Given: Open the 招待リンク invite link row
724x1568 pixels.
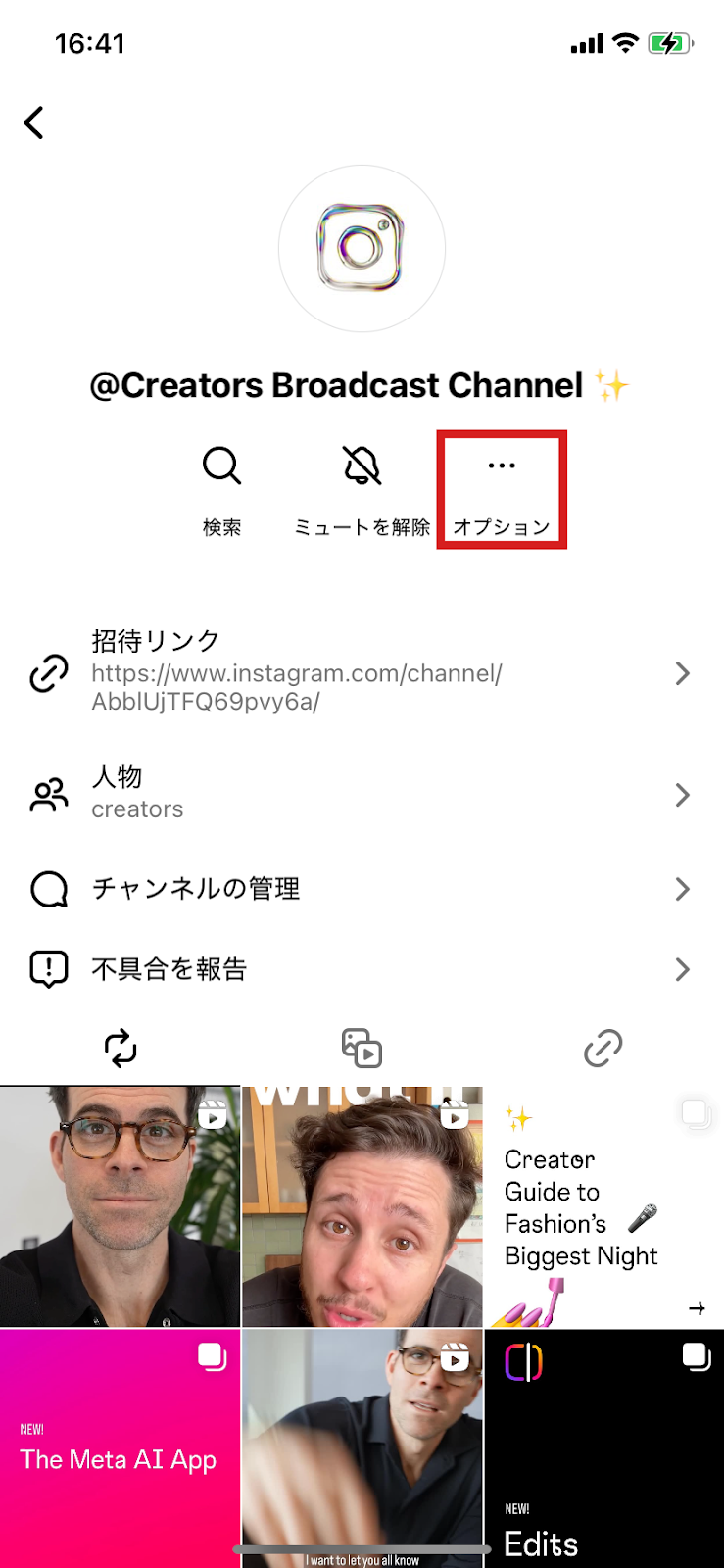Looking at the screenshot, I should pos(362,672).
